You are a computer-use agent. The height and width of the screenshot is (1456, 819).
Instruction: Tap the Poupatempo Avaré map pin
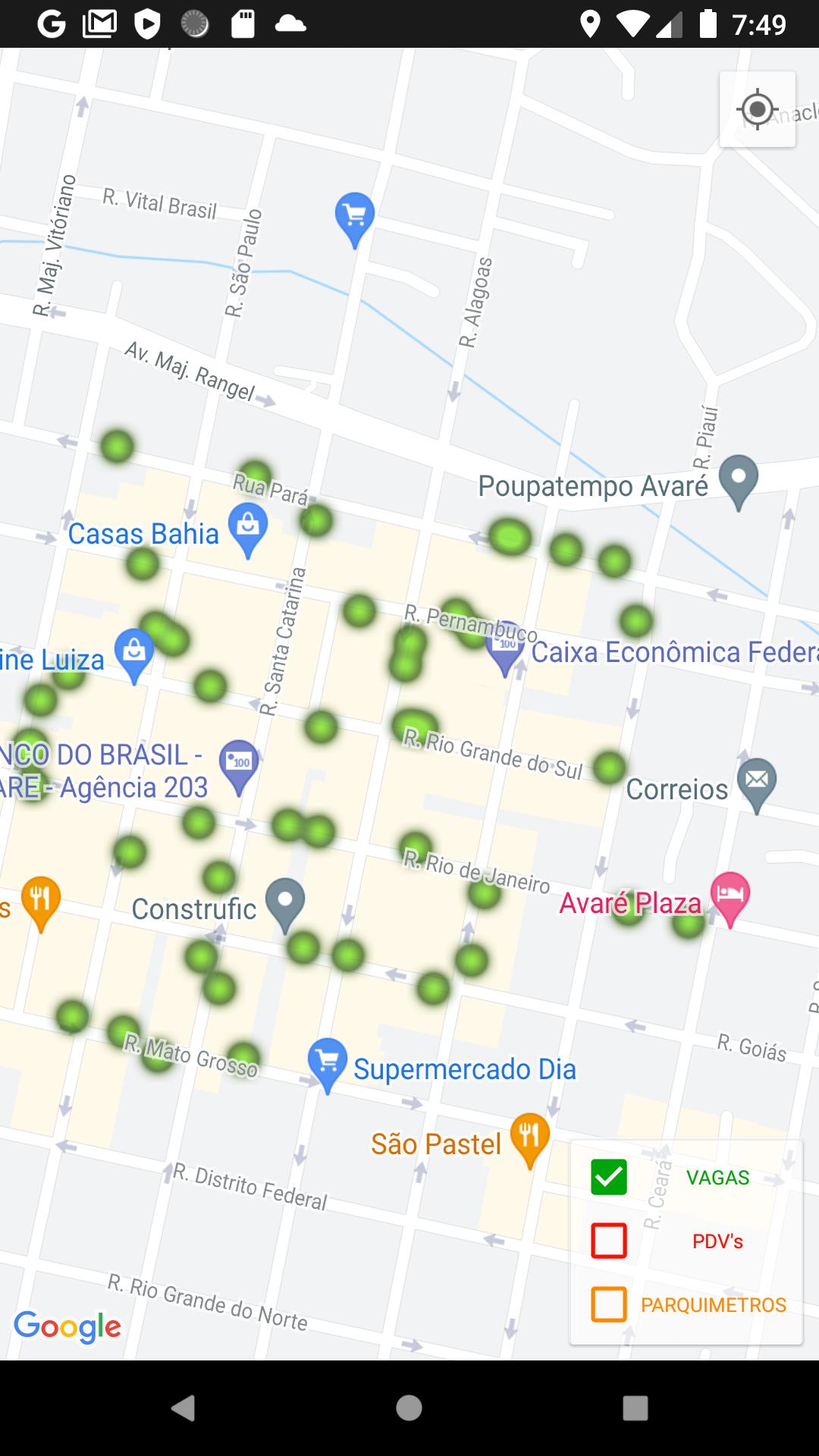[739, 482]
